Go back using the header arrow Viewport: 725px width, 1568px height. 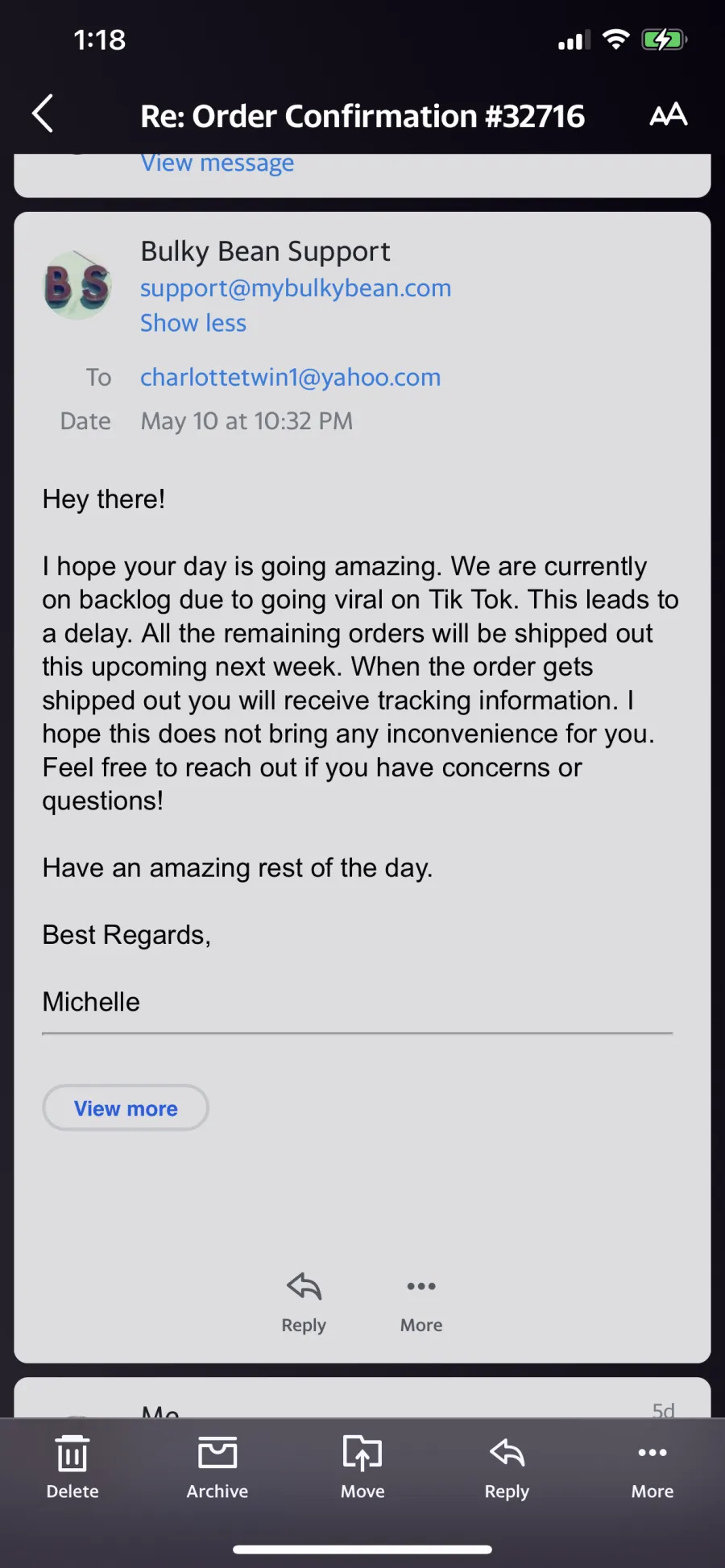point(43,114)
